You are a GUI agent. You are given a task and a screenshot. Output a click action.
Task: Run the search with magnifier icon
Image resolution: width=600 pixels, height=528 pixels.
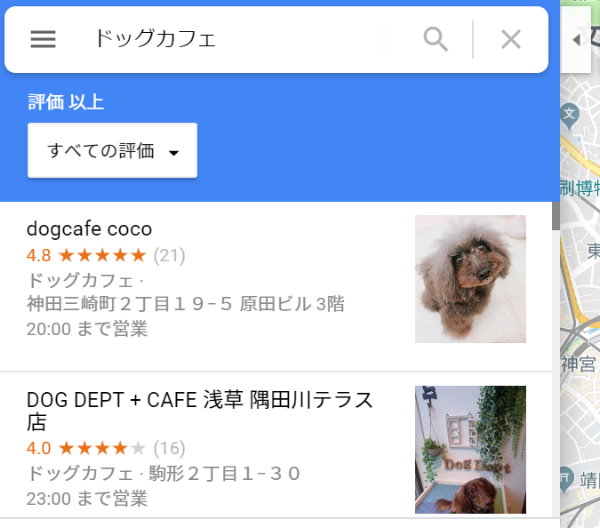(435, 39)
